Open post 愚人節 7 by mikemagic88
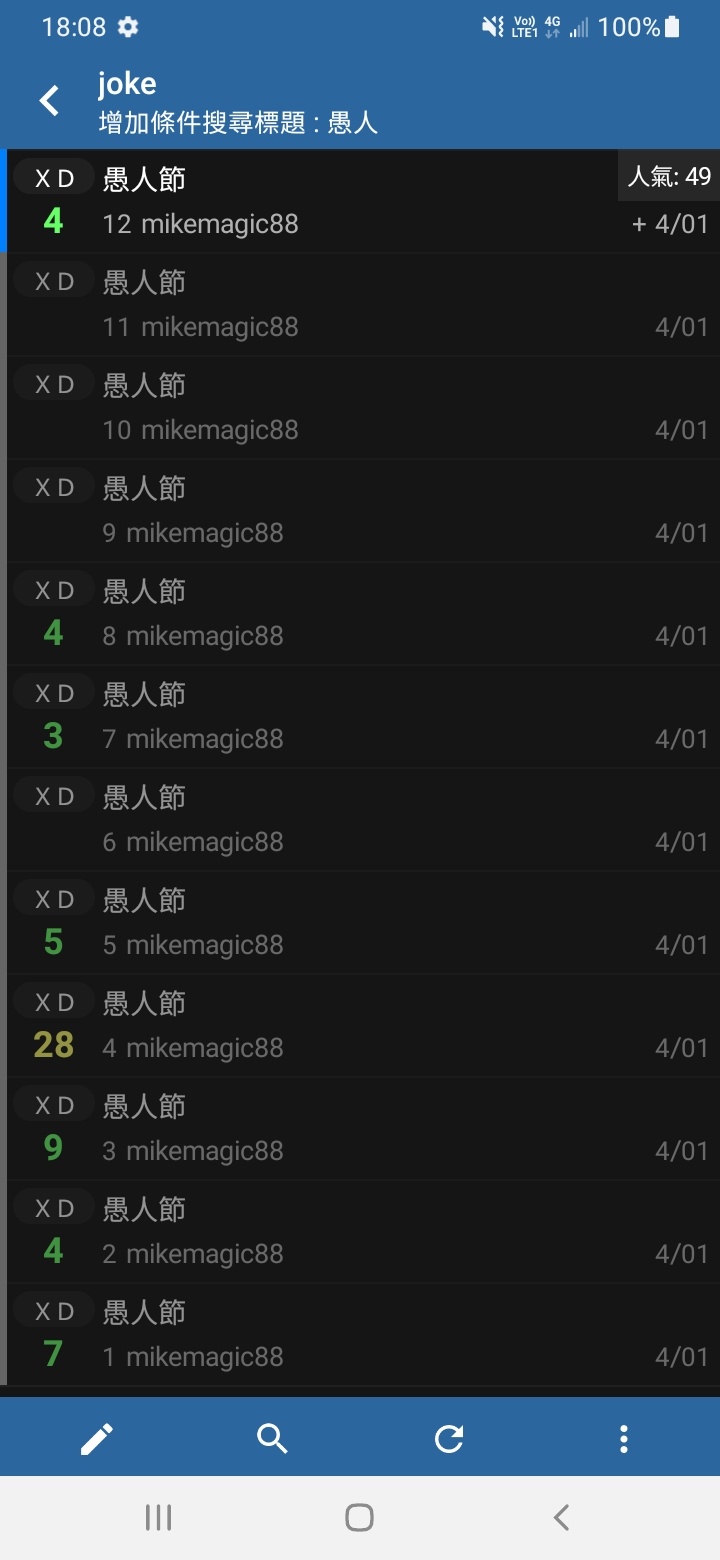 coord(360,716)
